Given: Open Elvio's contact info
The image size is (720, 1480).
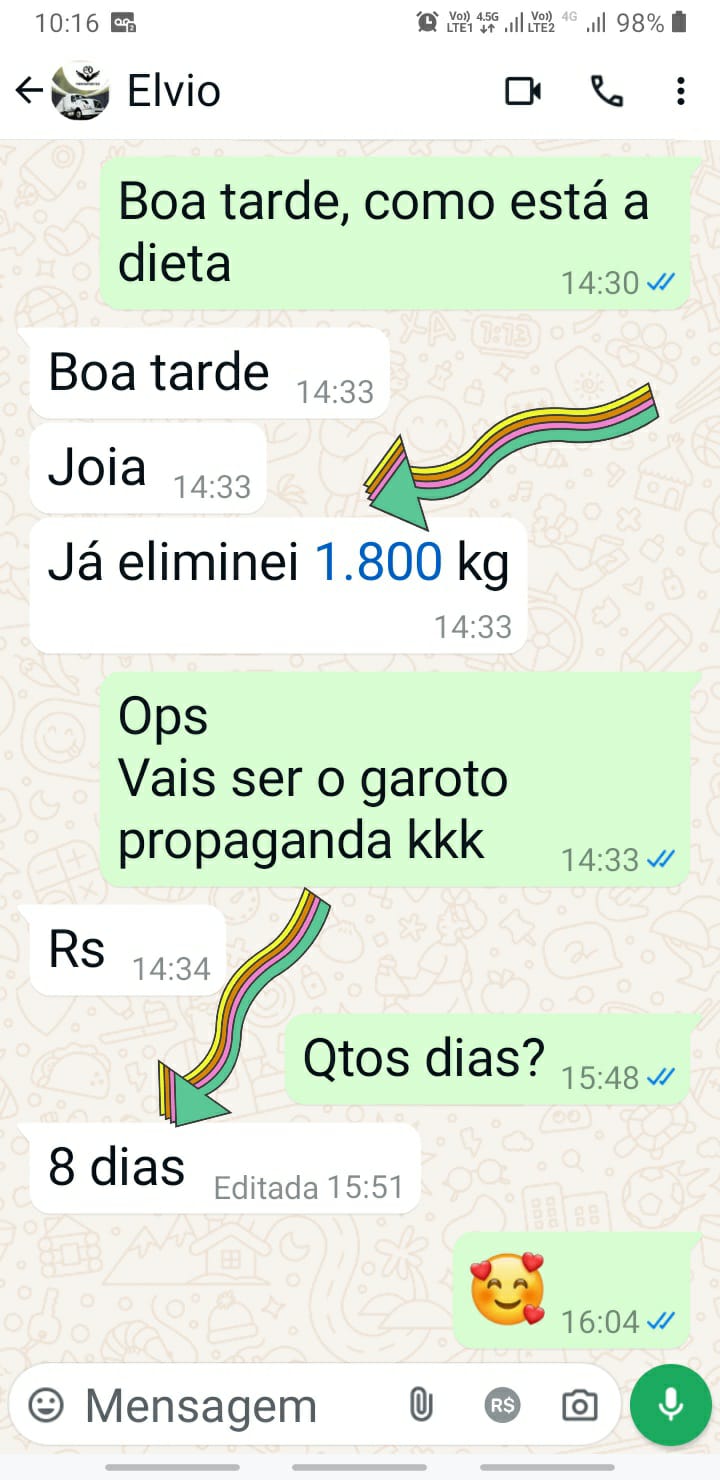Looking at the screenshot, I should 173,92.
